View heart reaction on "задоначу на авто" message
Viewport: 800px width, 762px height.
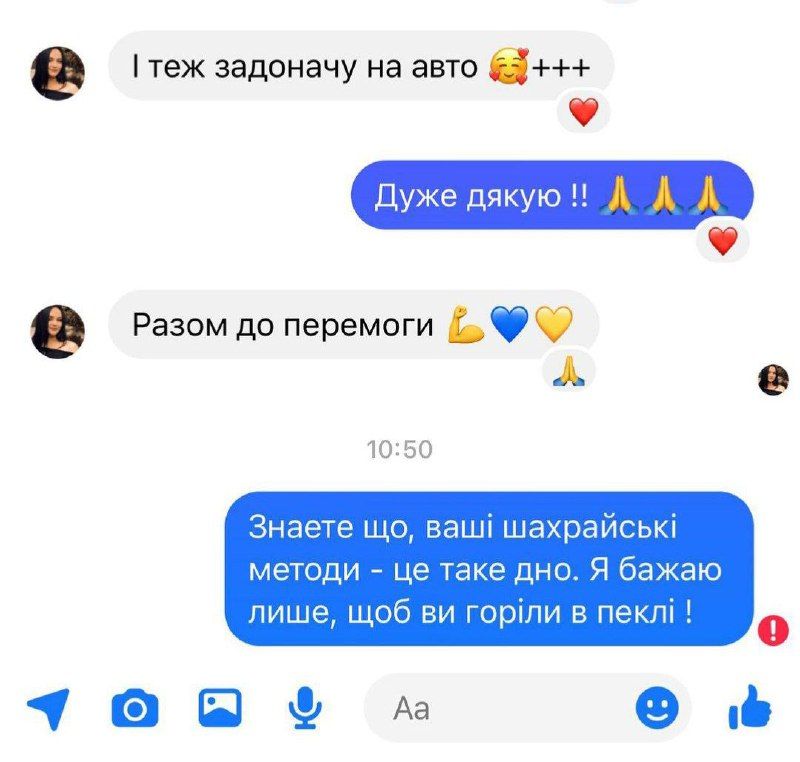click(582, 114)
